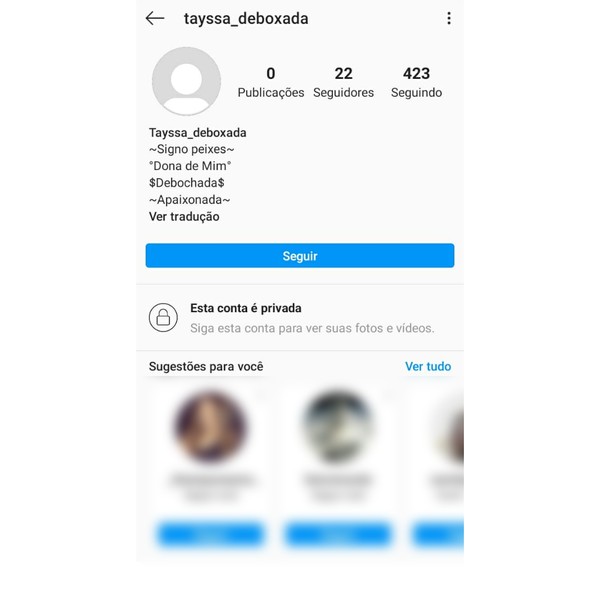Open the three-dot overflow menu
600x606 pixels.
pyautogui.click(x=448, y=18)
